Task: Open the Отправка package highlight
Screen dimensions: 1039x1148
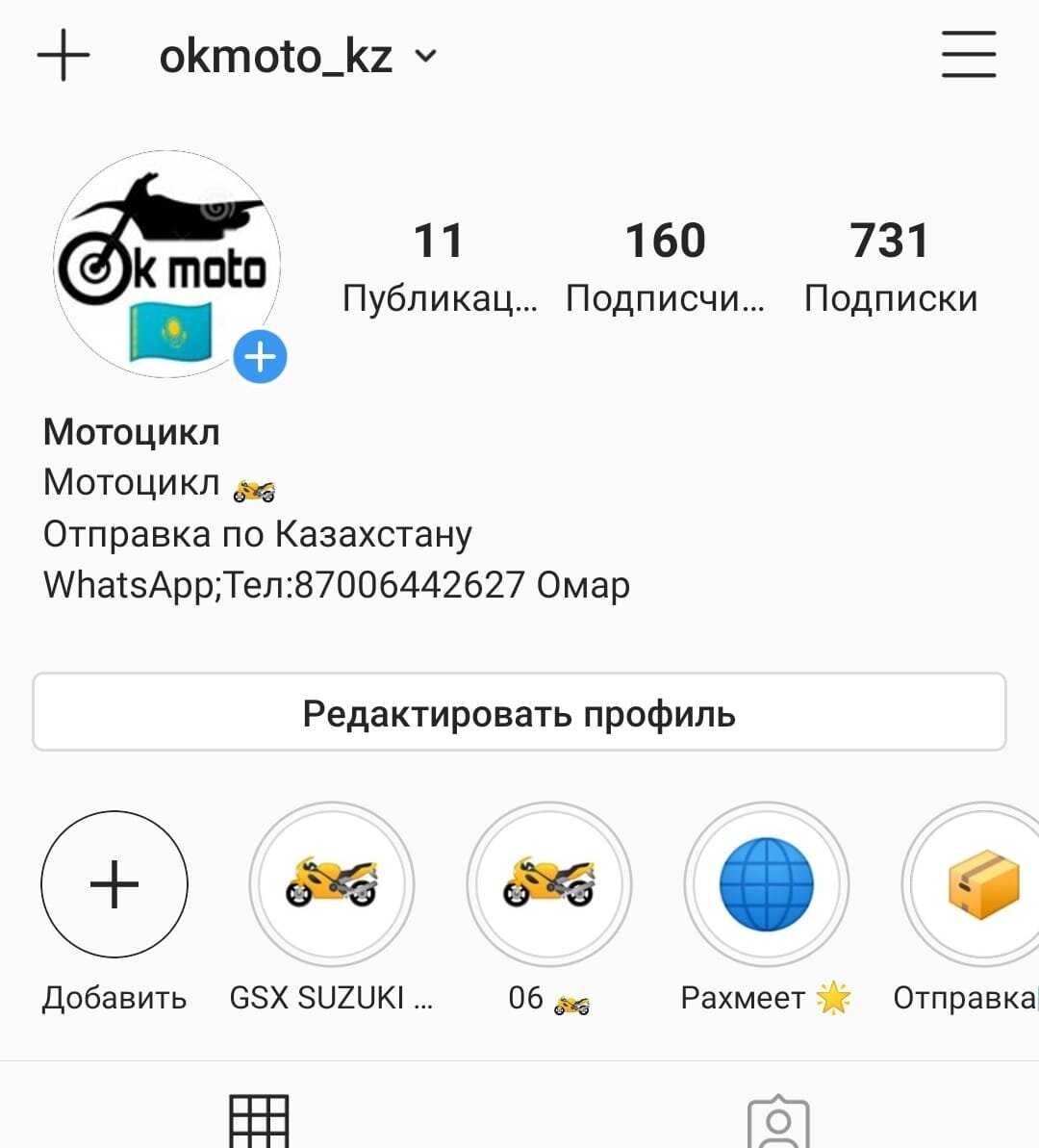Action: [981, 885]
